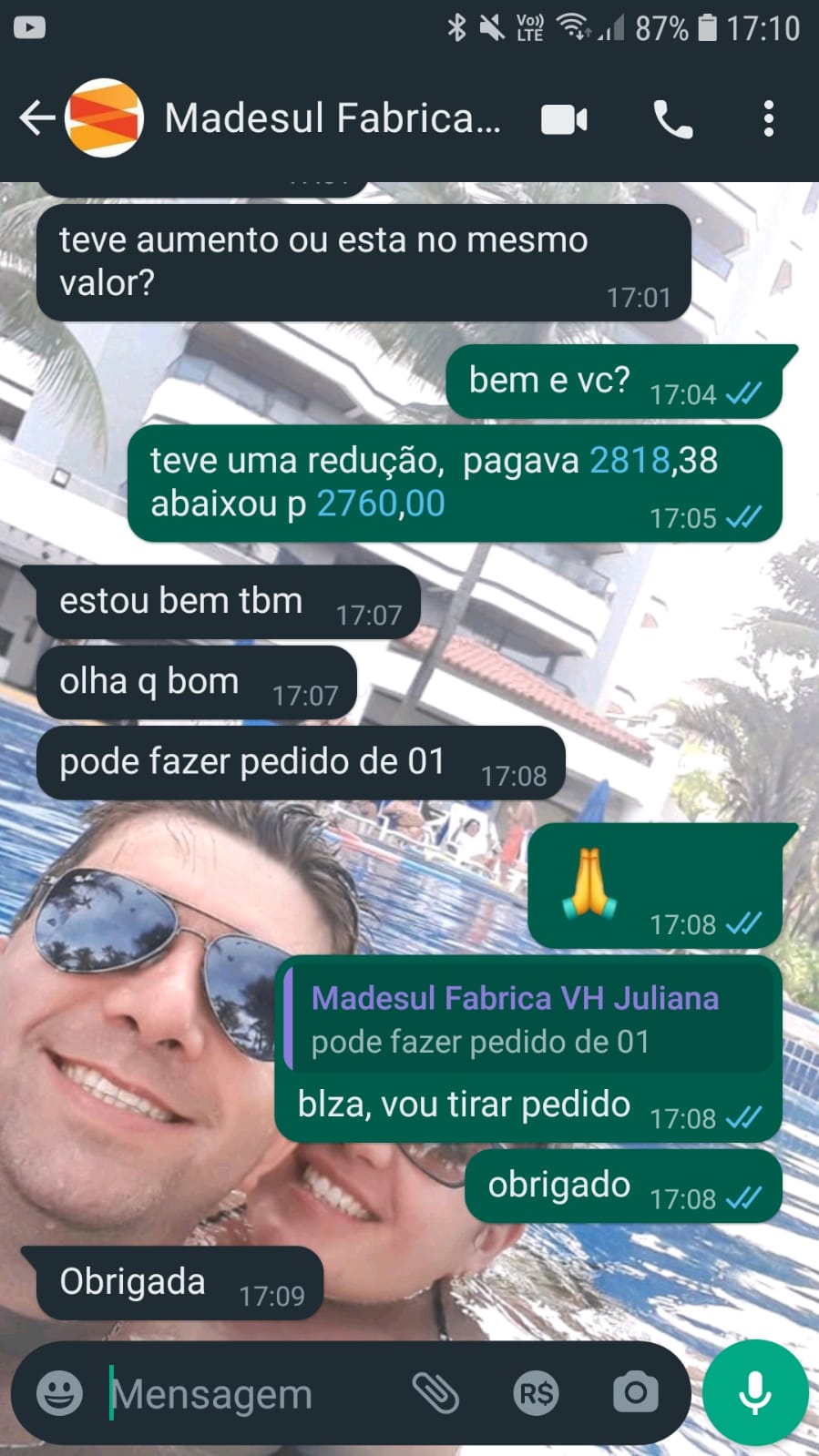Tap the 2818 link in the message
Image resolution: width=819 pixels, height=1456 pixels.
point(630,461)
